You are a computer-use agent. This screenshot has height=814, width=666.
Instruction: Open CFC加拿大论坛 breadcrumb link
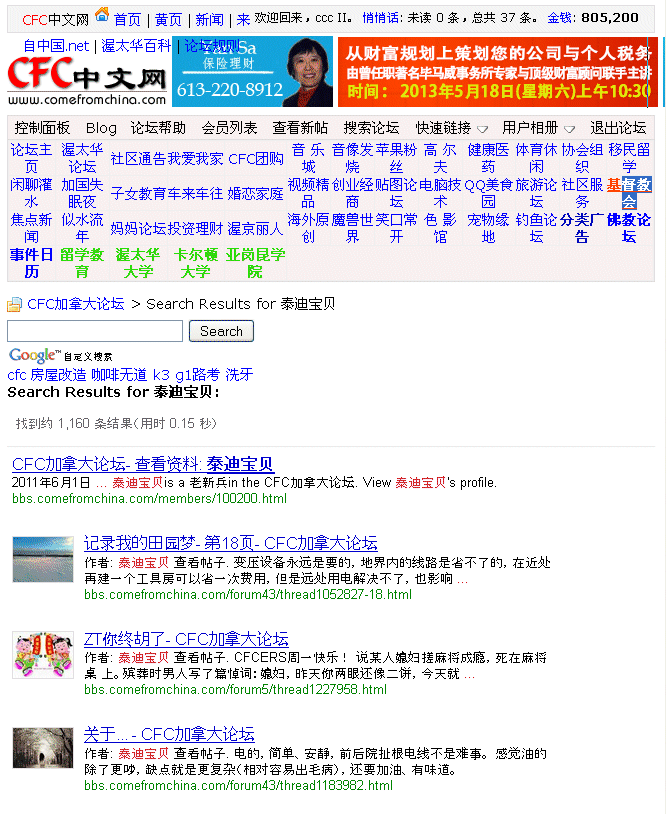[76, 304]
